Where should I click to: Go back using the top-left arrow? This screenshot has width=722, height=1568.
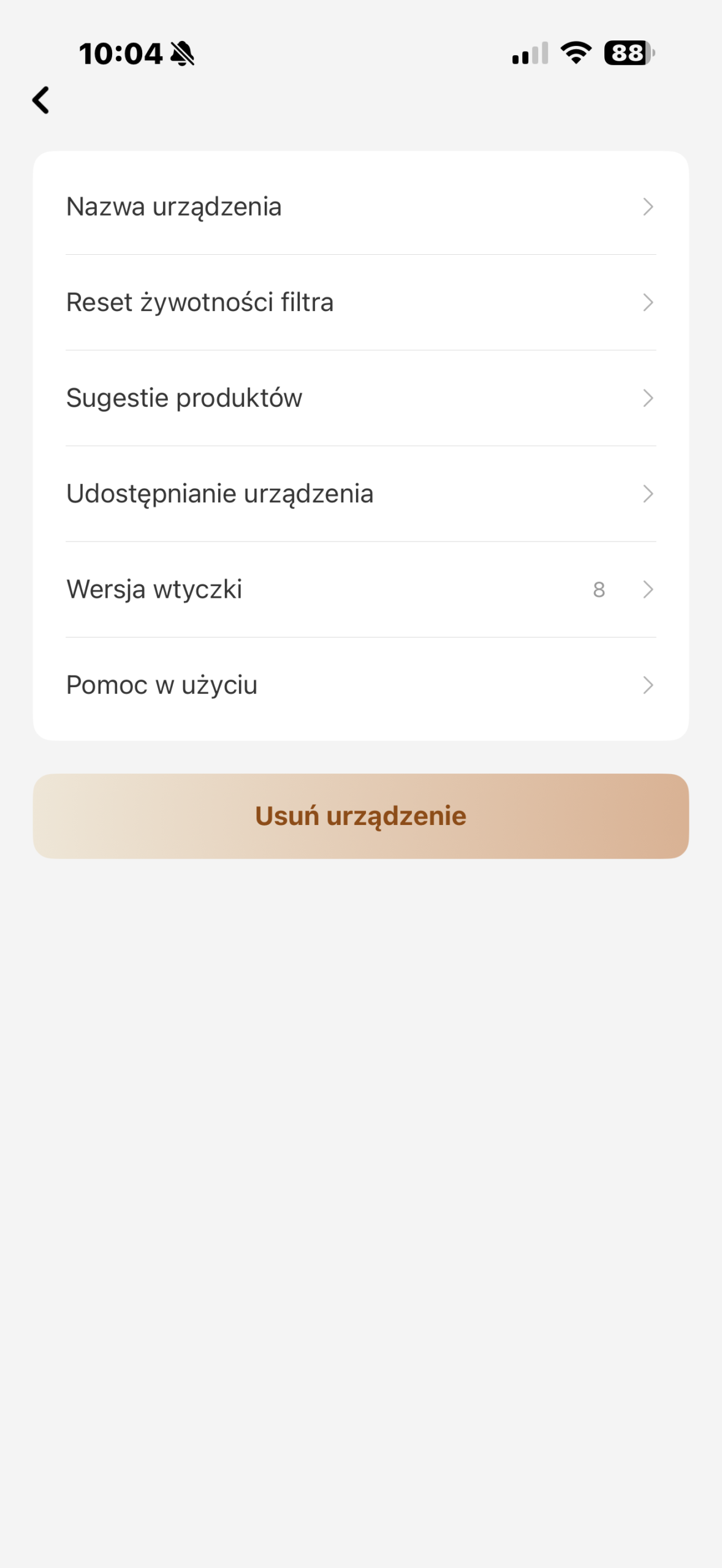tap(41, 100)
